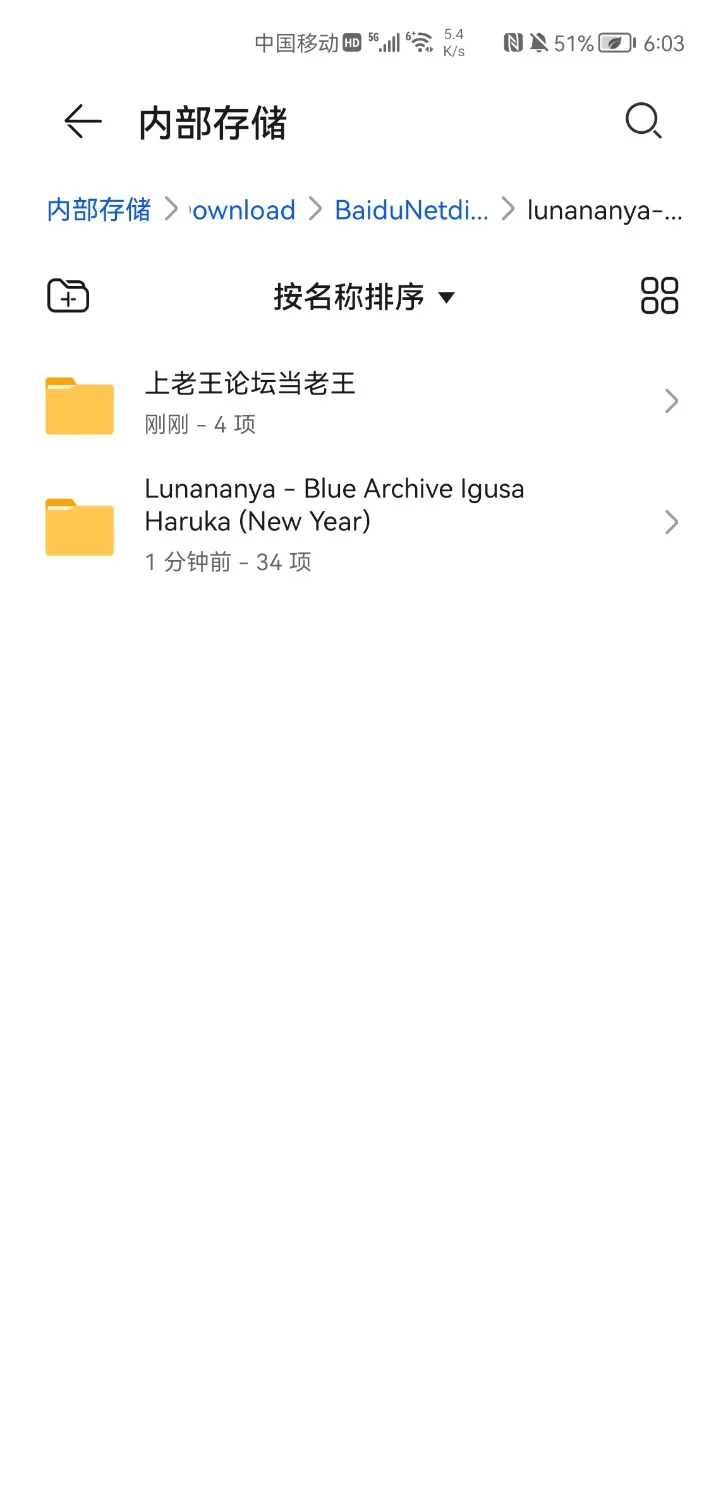The height and width of the screenshot is (1500, 728).
Task: Open BaiduNetdi... in the breadcrumb path
Action: coord(411,210)
